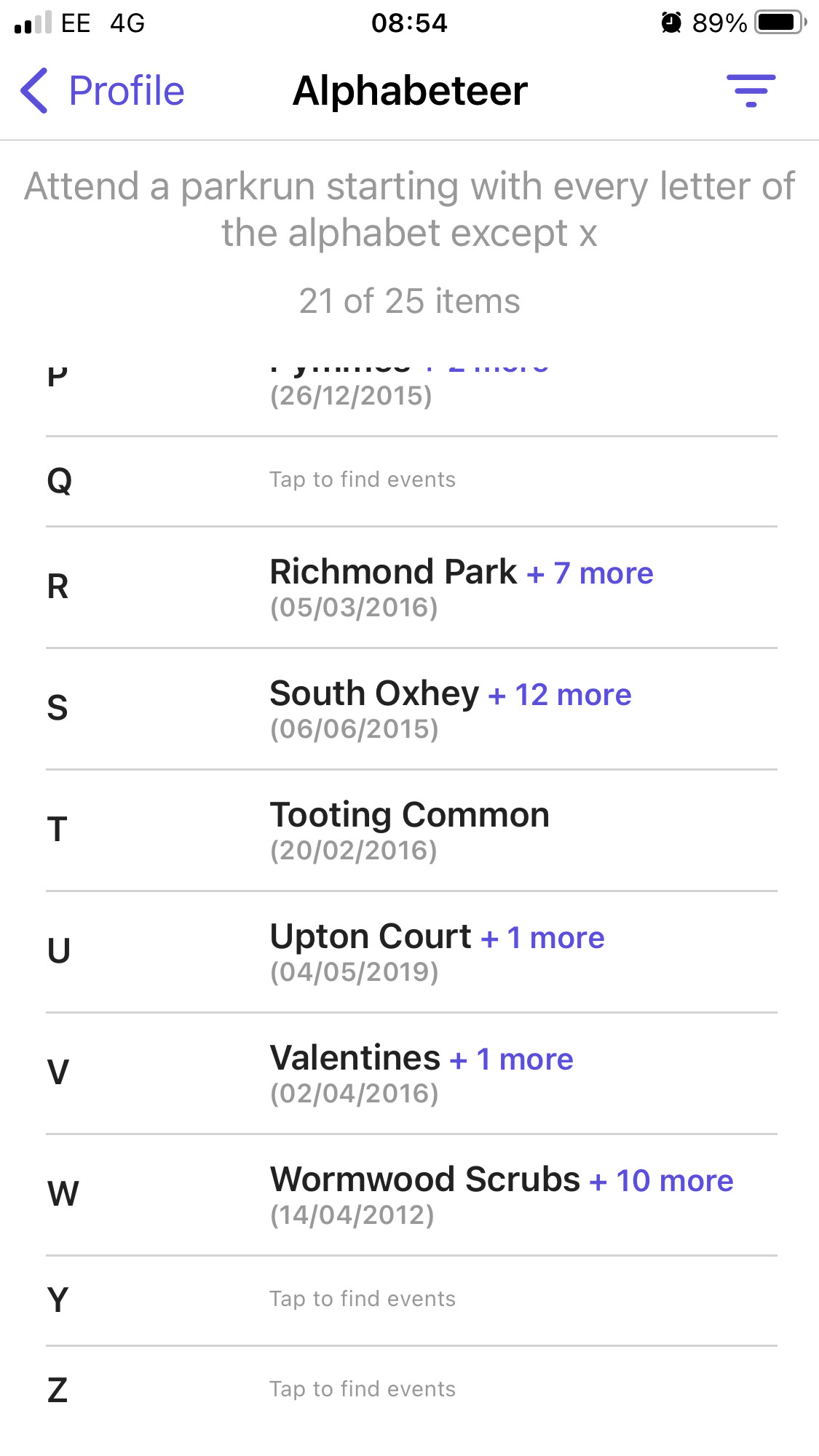This screenshot has height=1456, width=819.
Task: Open the filter options icon
Action: tap(751, 91)
